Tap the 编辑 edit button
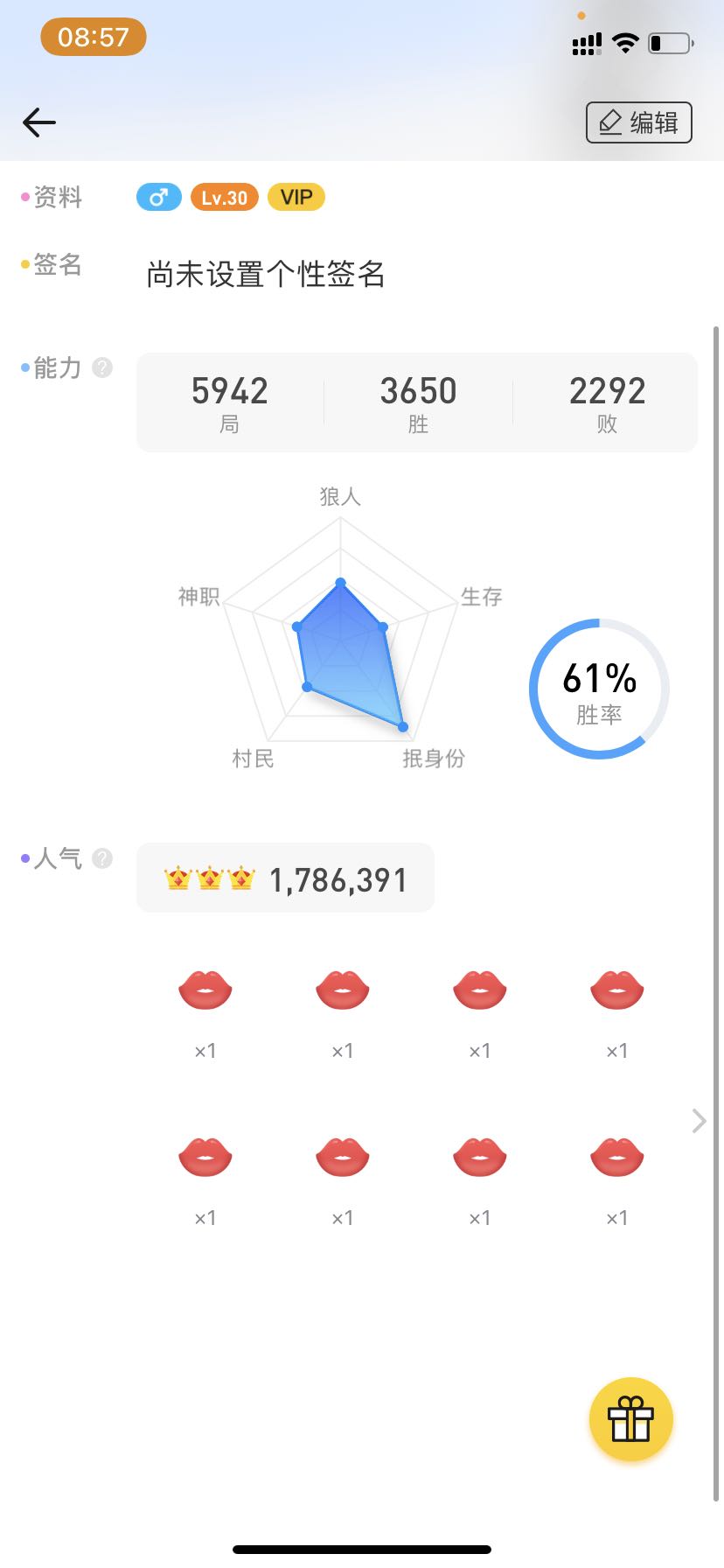 click(x=639, y=122)
